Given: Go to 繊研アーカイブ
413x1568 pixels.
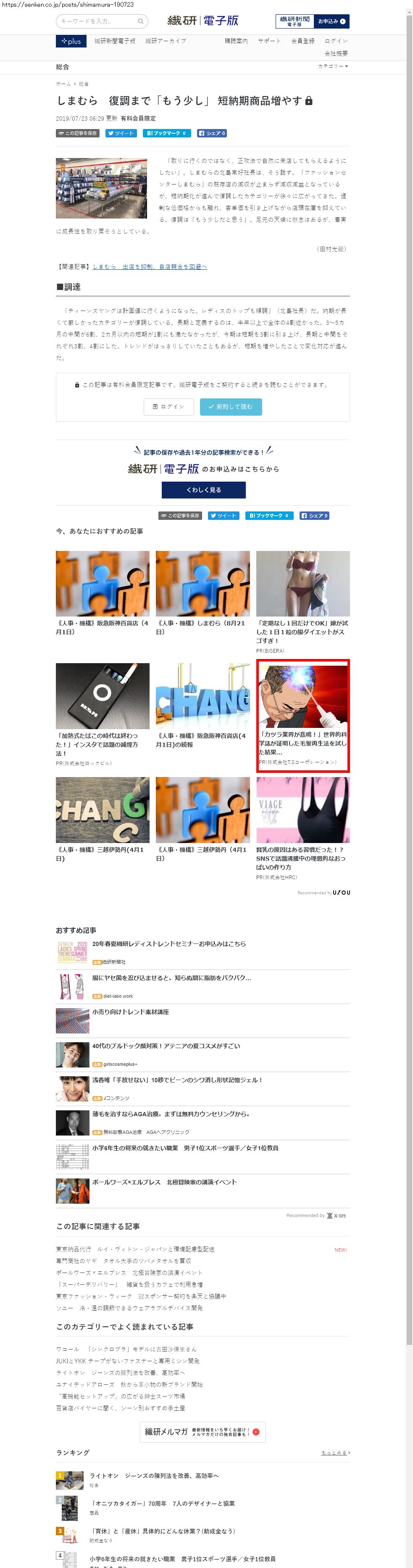Looking at the screenshot, I should [166, 41].
